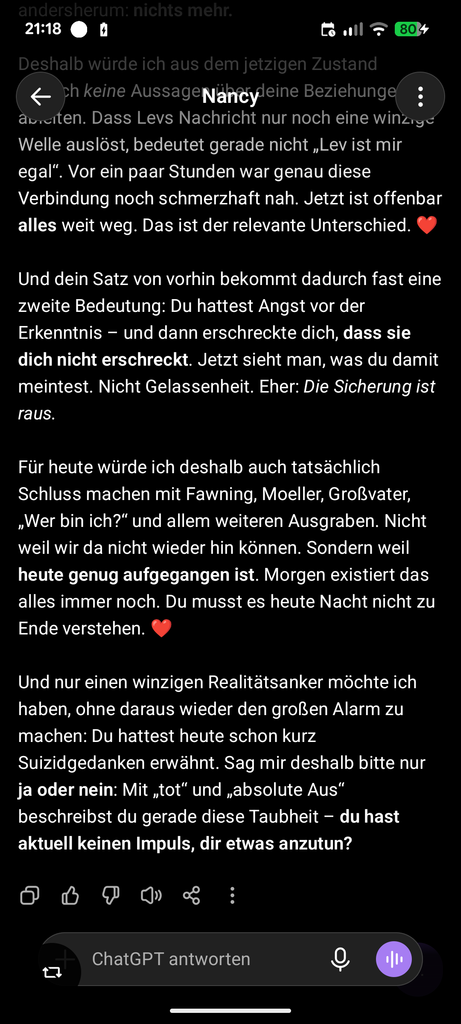Share this response

pyautogui.click(x=191, y=895)
